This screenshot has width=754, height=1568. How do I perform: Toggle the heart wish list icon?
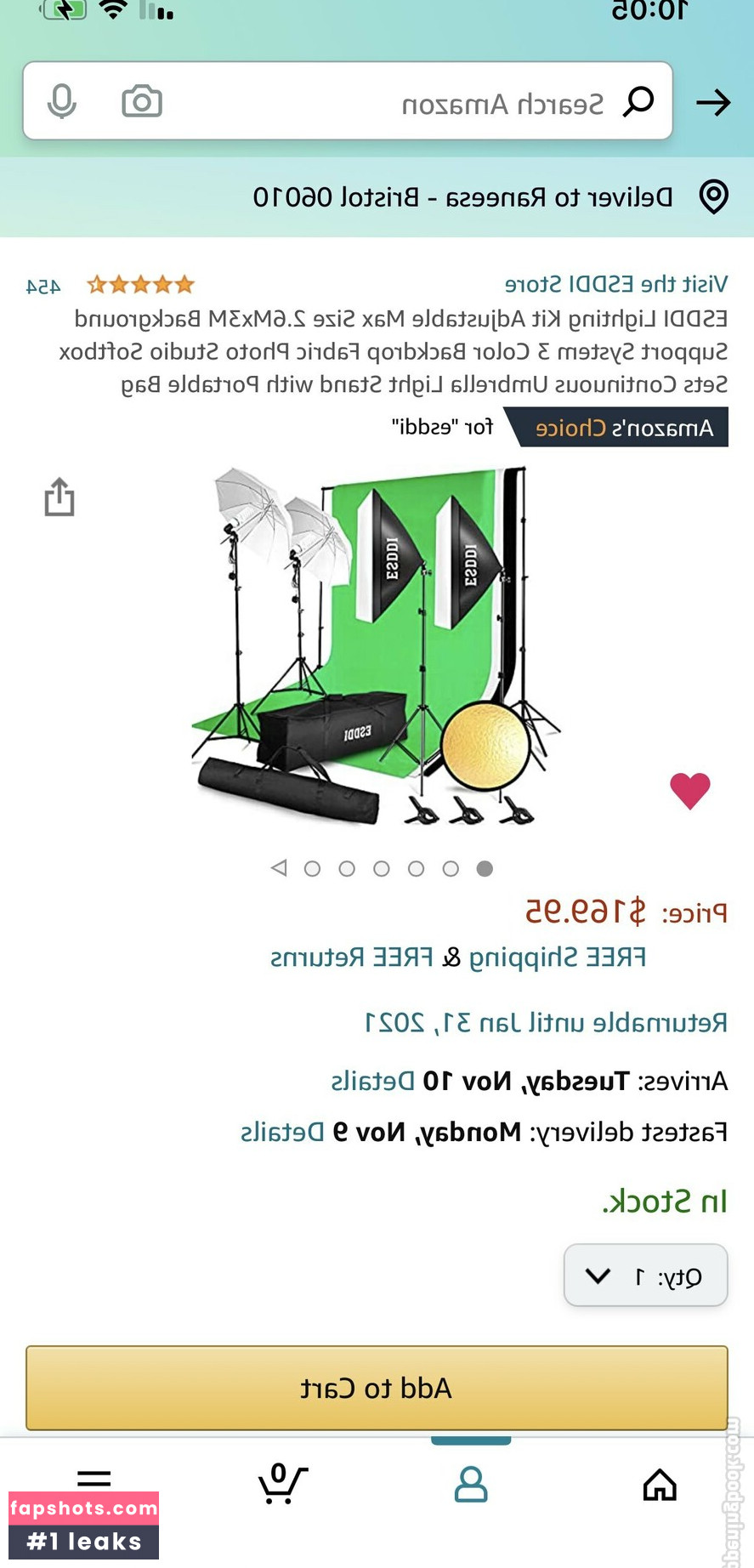point(689,791)
